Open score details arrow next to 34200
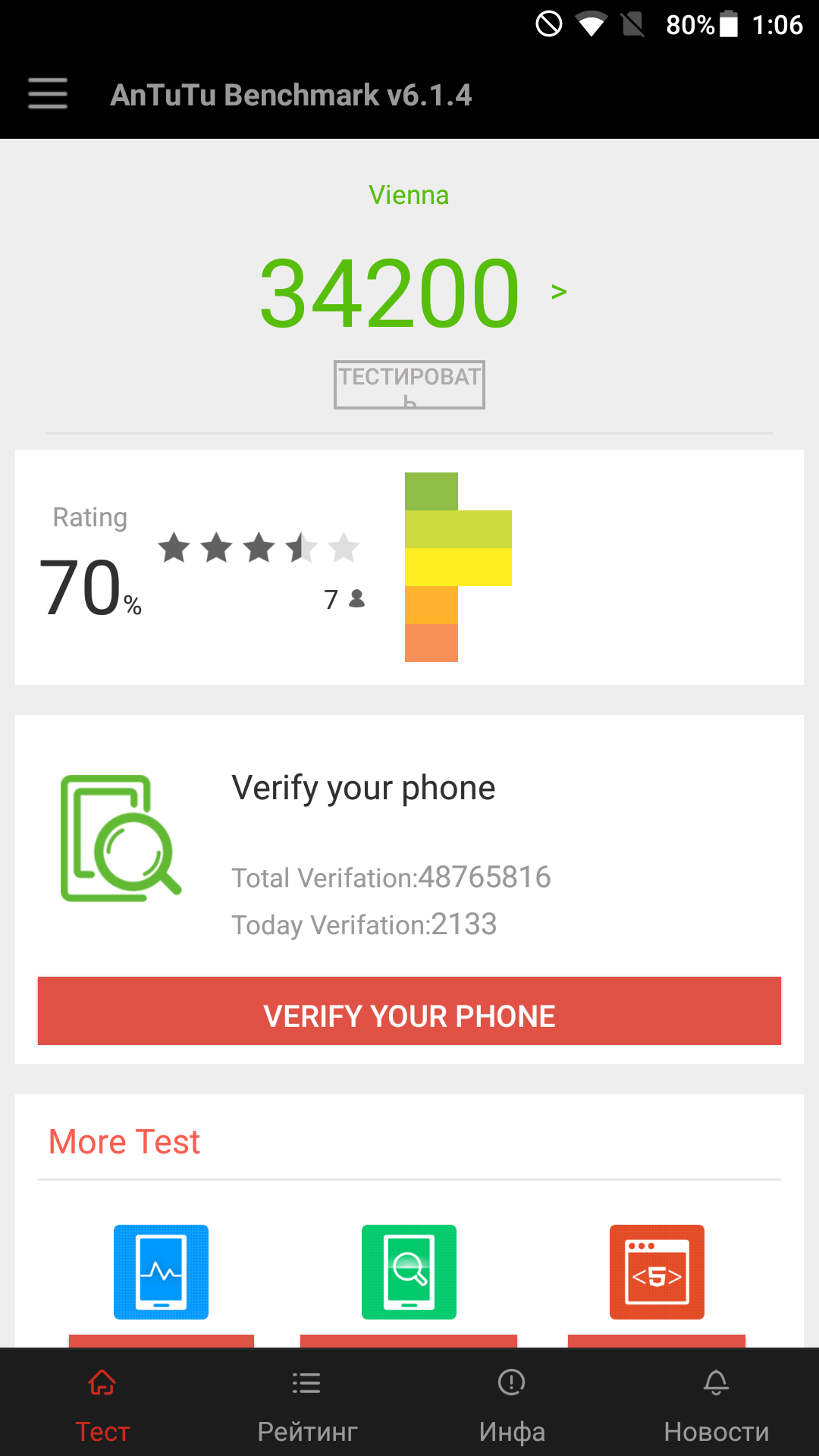819x1456 pixels. click(559, 292)
